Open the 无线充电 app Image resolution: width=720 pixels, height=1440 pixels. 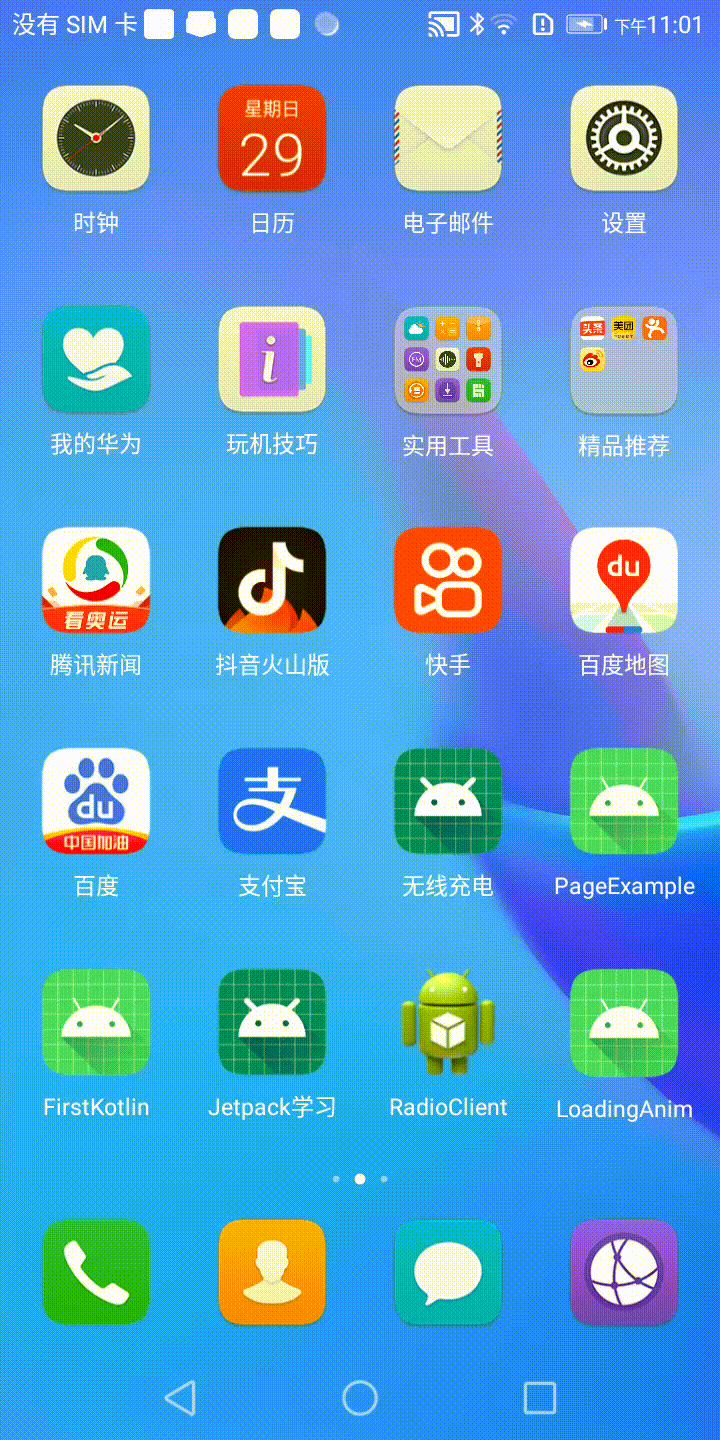click(448, 802)
